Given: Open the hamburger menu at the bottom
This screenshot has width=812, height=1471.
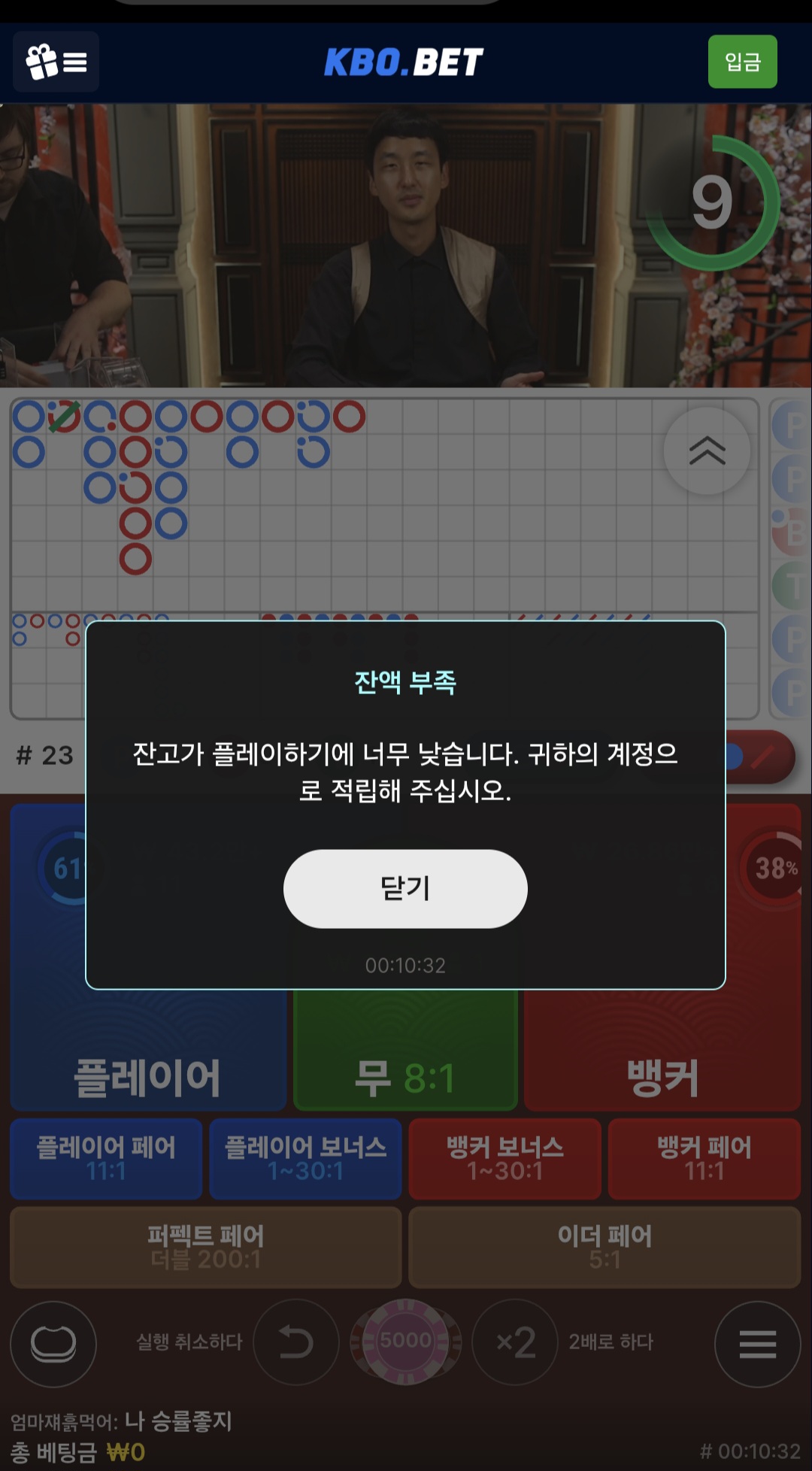Looking at the screenshot, I should tap(757, 1344).
